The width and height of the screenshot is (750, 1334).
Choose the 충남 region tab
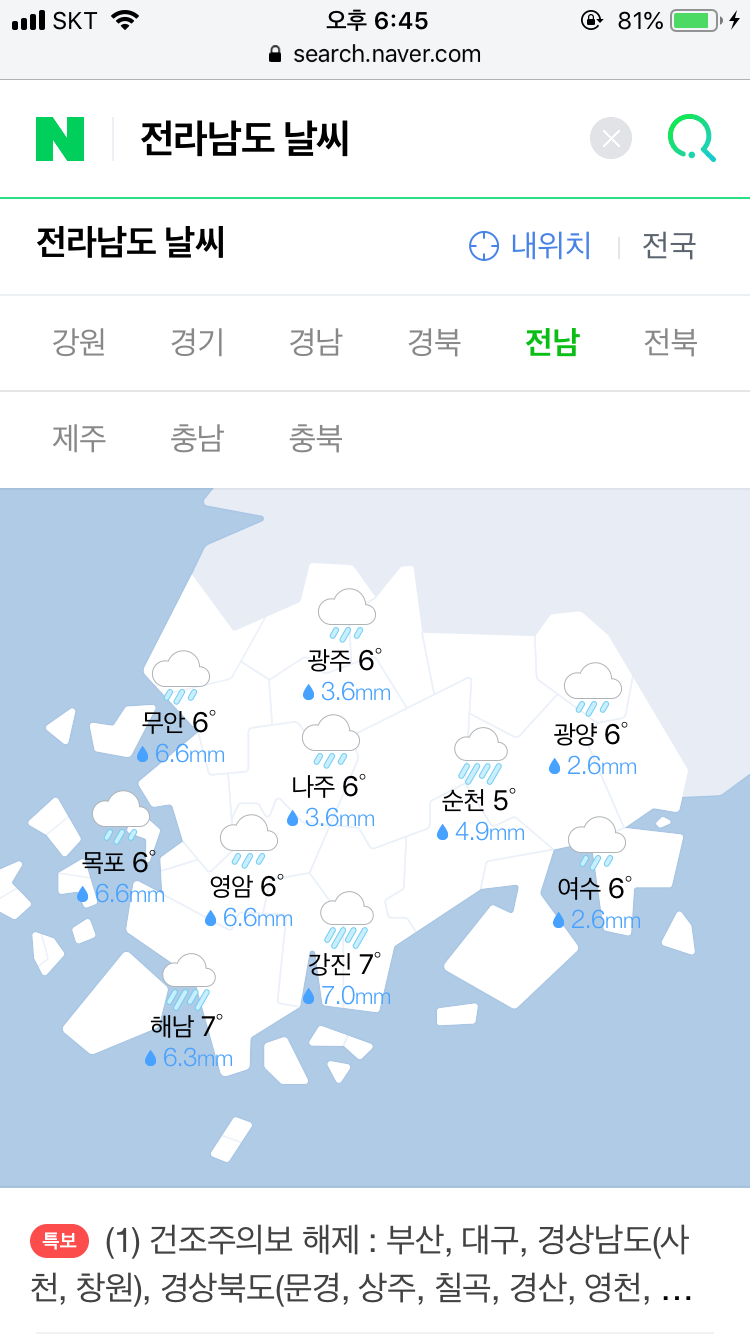(197, 438)
